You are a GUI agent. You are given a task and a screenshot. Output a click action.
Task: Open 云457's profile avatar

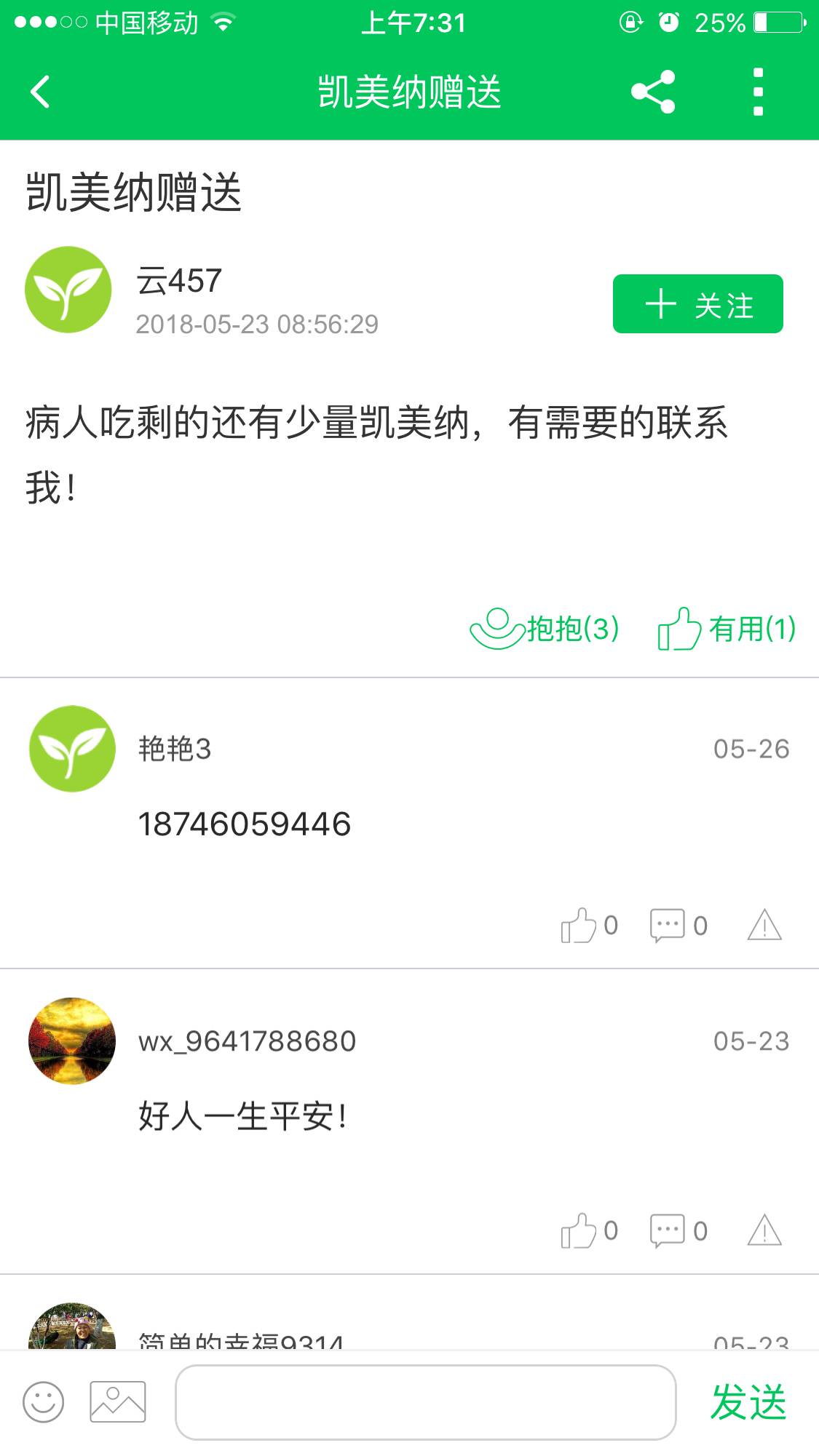click(68, 290)
